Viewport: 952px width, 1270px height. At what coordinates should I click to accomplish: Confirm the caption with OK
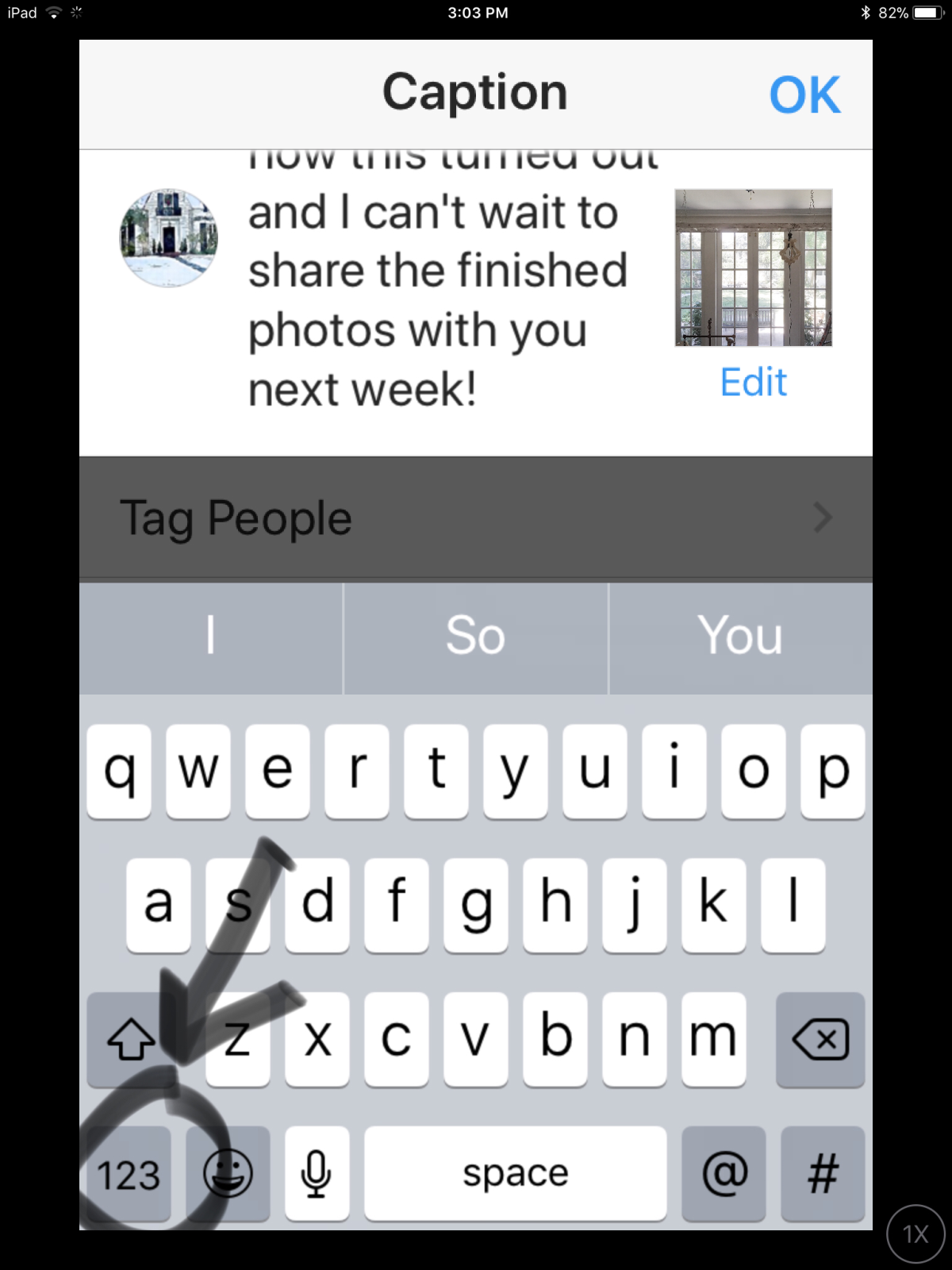coord(804,95)
